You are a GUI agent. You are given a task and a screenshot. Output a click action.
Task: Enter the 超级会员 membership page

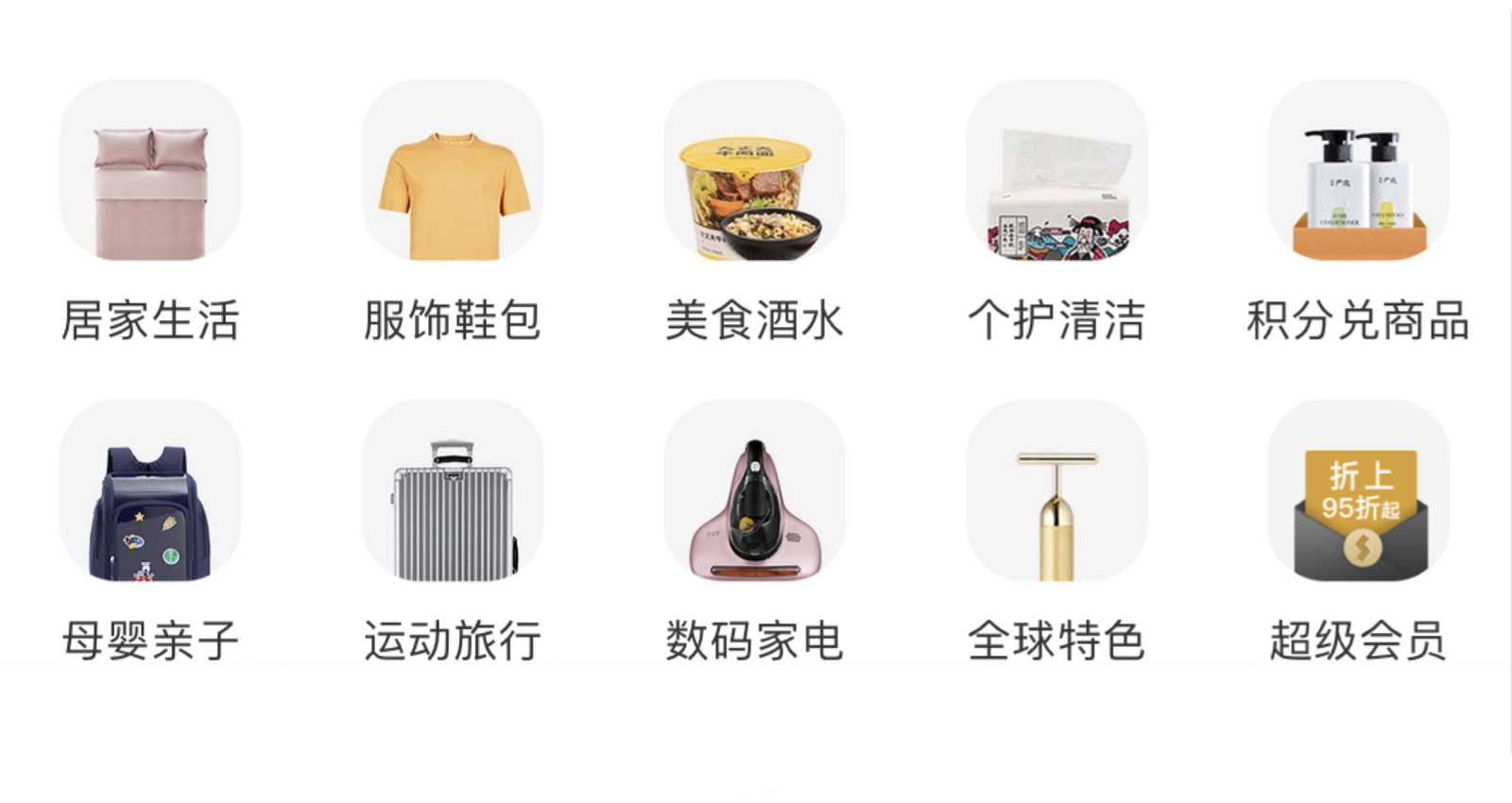tap(1358, 491)
